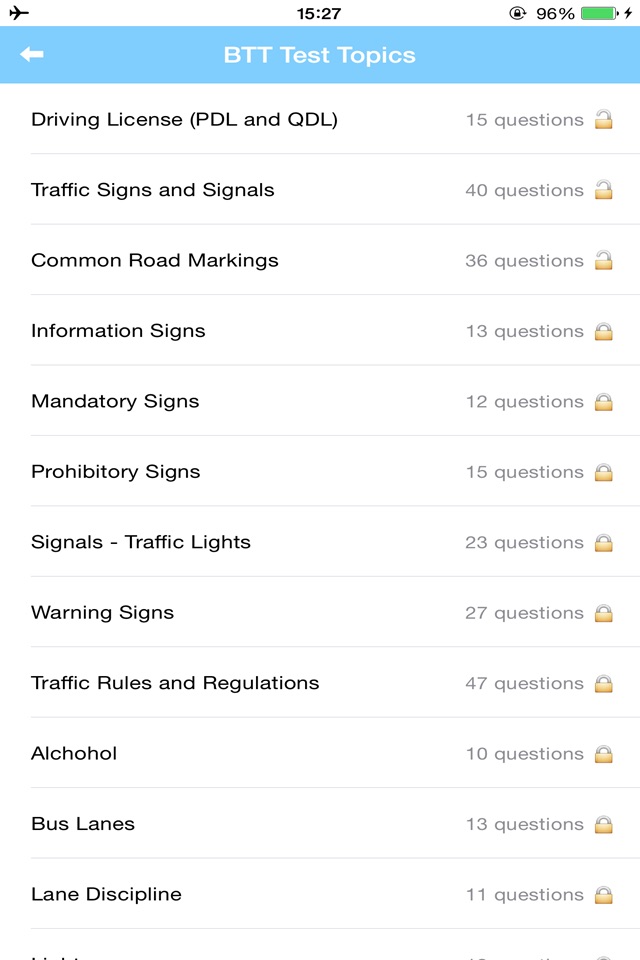Go back using the arrow icon

pos(31,54)
